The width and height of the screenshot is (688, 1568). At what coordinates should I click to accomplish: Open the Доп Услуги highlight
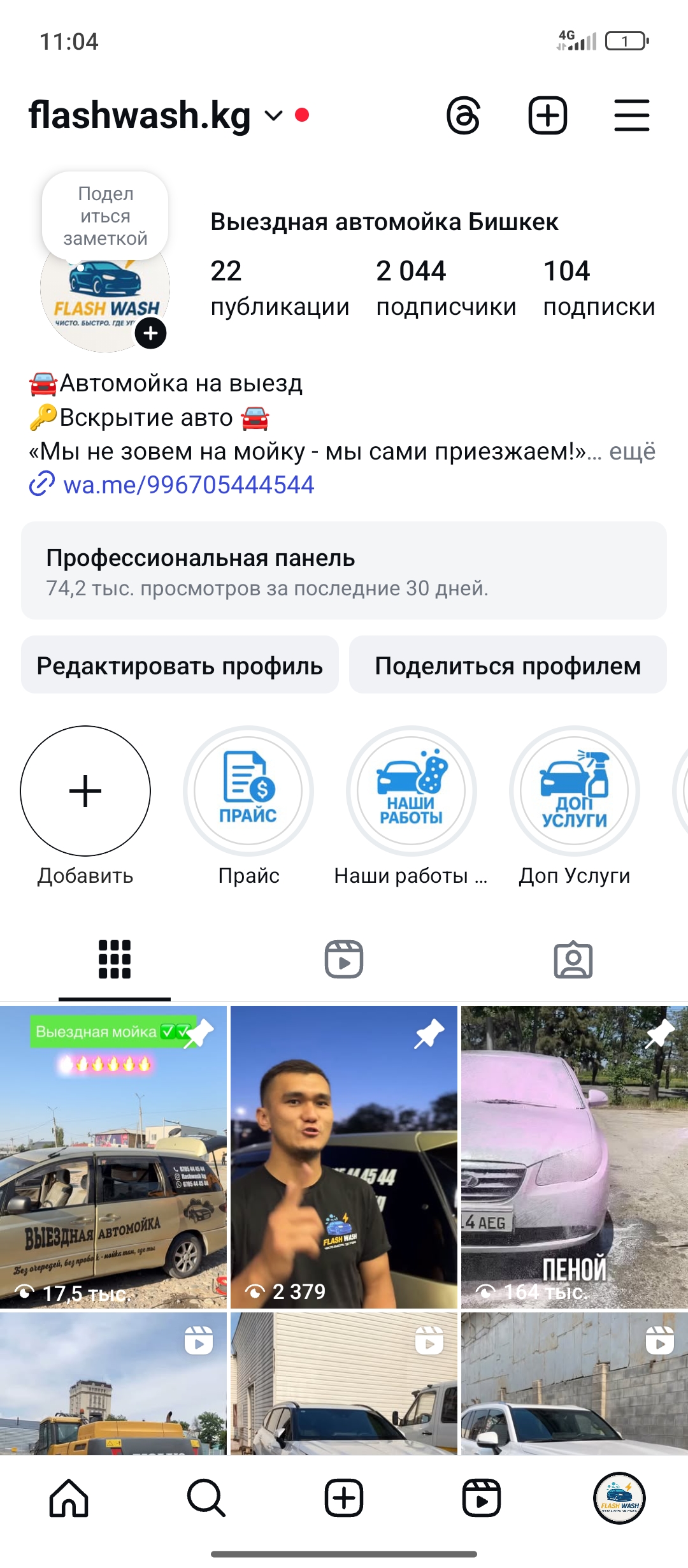click(575, 791)
